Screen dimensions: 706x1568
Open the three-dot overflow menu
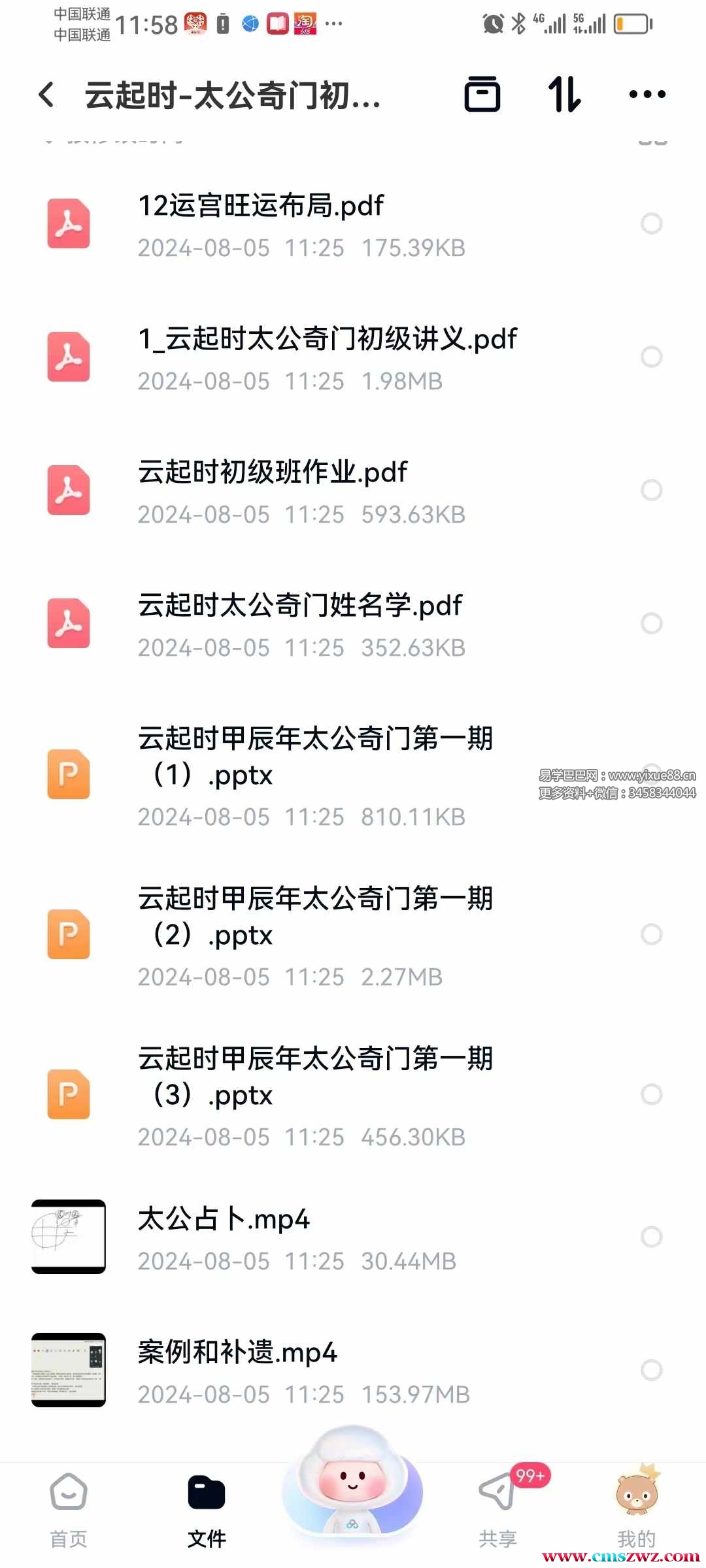click(647, 95)
